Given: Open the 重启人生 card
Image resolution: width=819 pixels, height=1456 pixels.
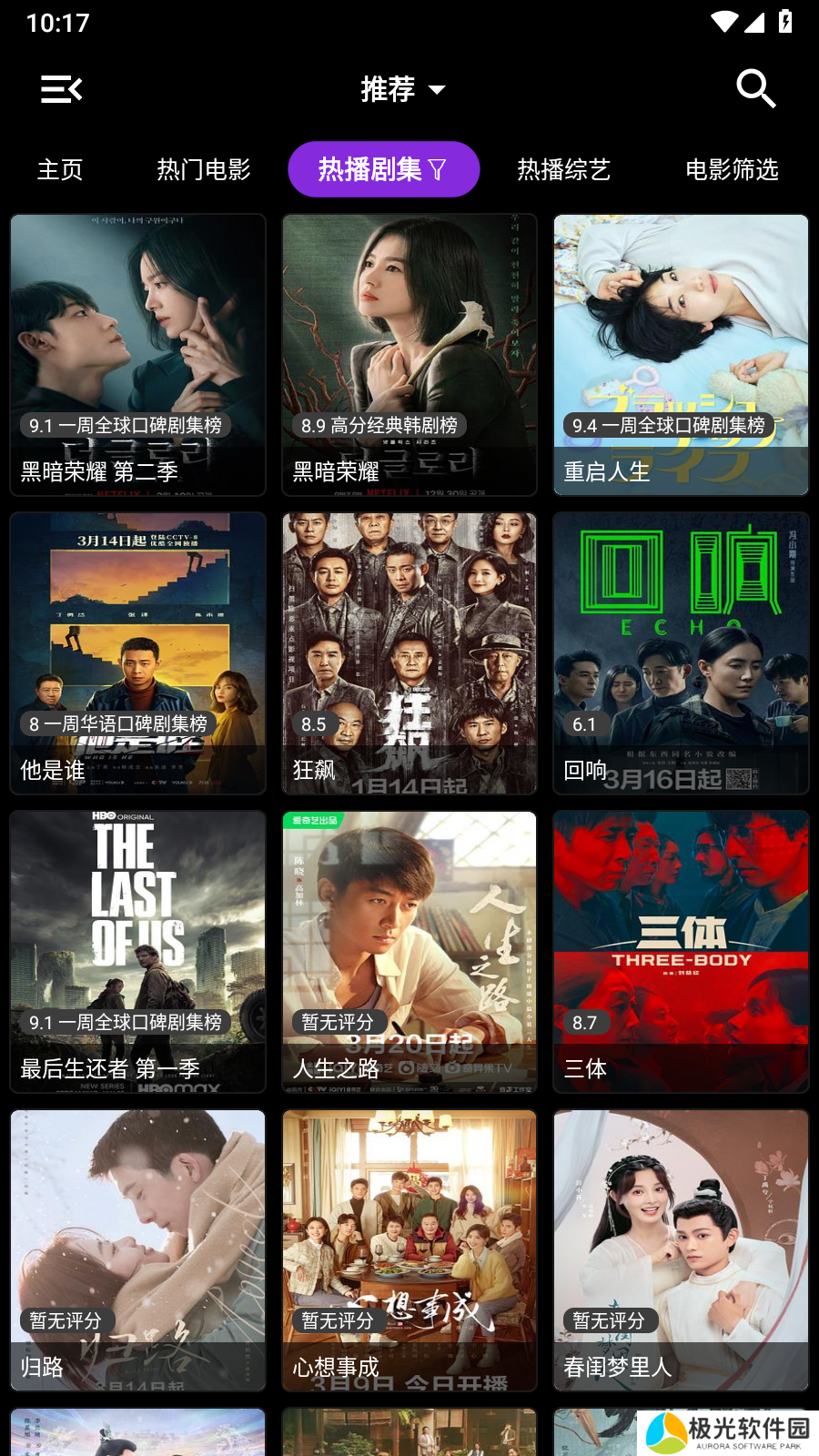Looking at the screenshot, I should pyautogui.click(x=681, y=355).
